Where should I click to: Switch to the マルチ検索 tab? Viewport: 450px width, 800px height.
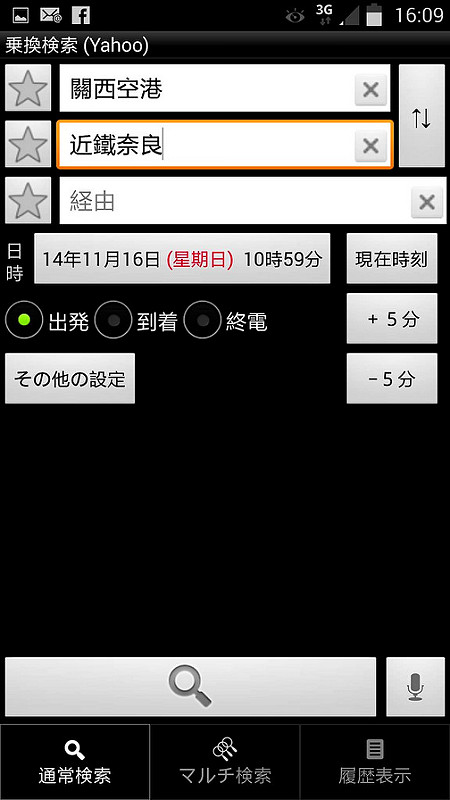point(225,762)
